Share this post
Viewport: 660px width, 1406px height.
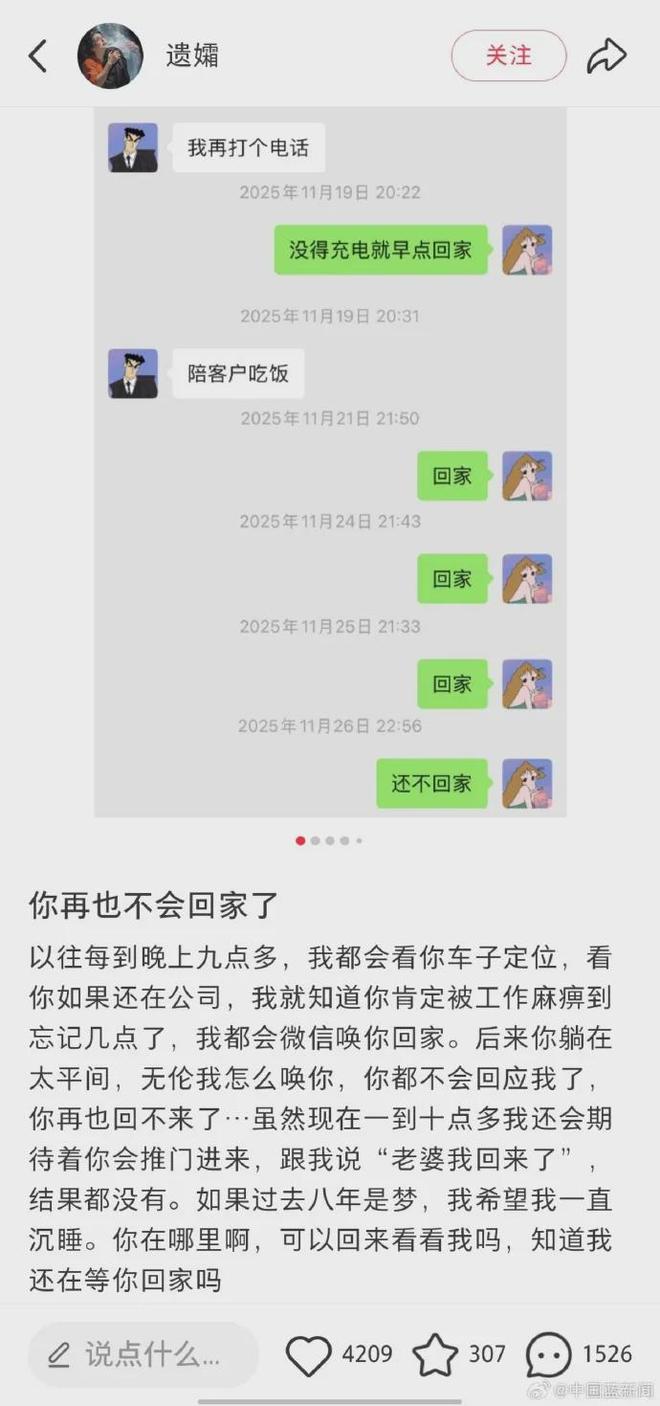(x=606, y=56)
